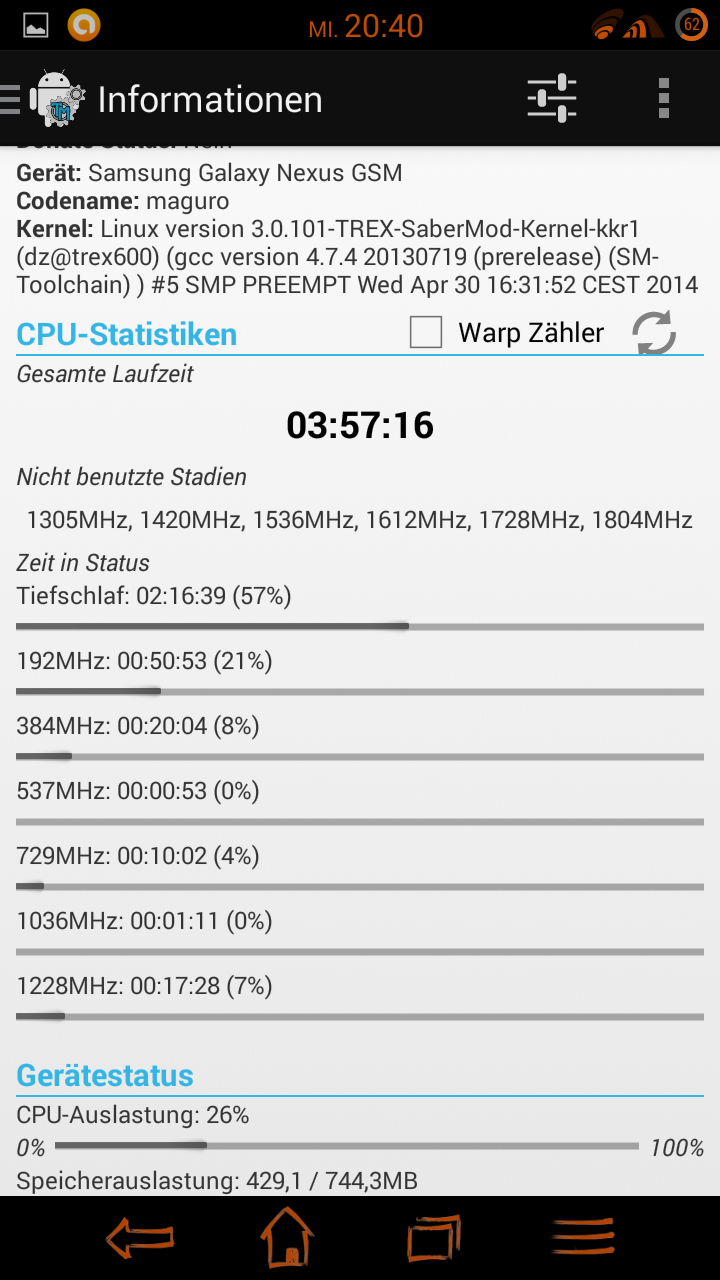Open the overflow menu

[x=664, y=99]
